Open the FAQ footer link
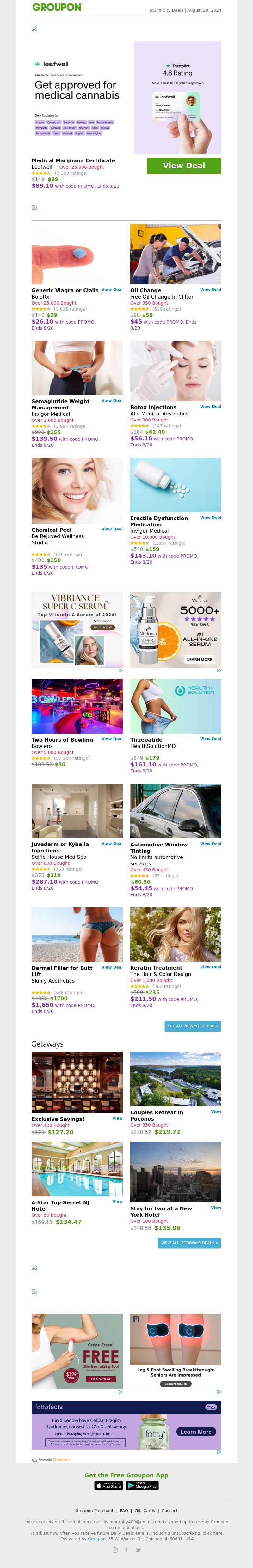The height and width of the screenshot is (1568, 253). coord(124,1511)
